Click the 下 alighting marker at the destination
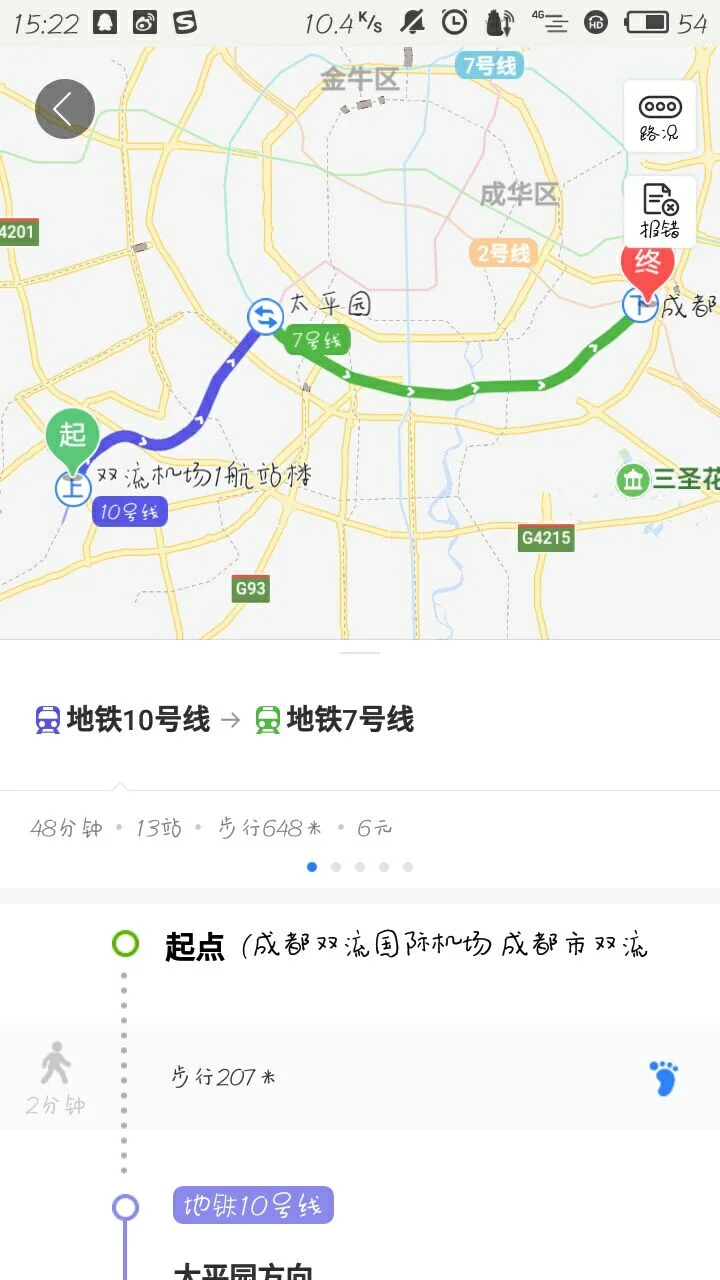This screenshot has width=720, height=1280. point(640,303)
